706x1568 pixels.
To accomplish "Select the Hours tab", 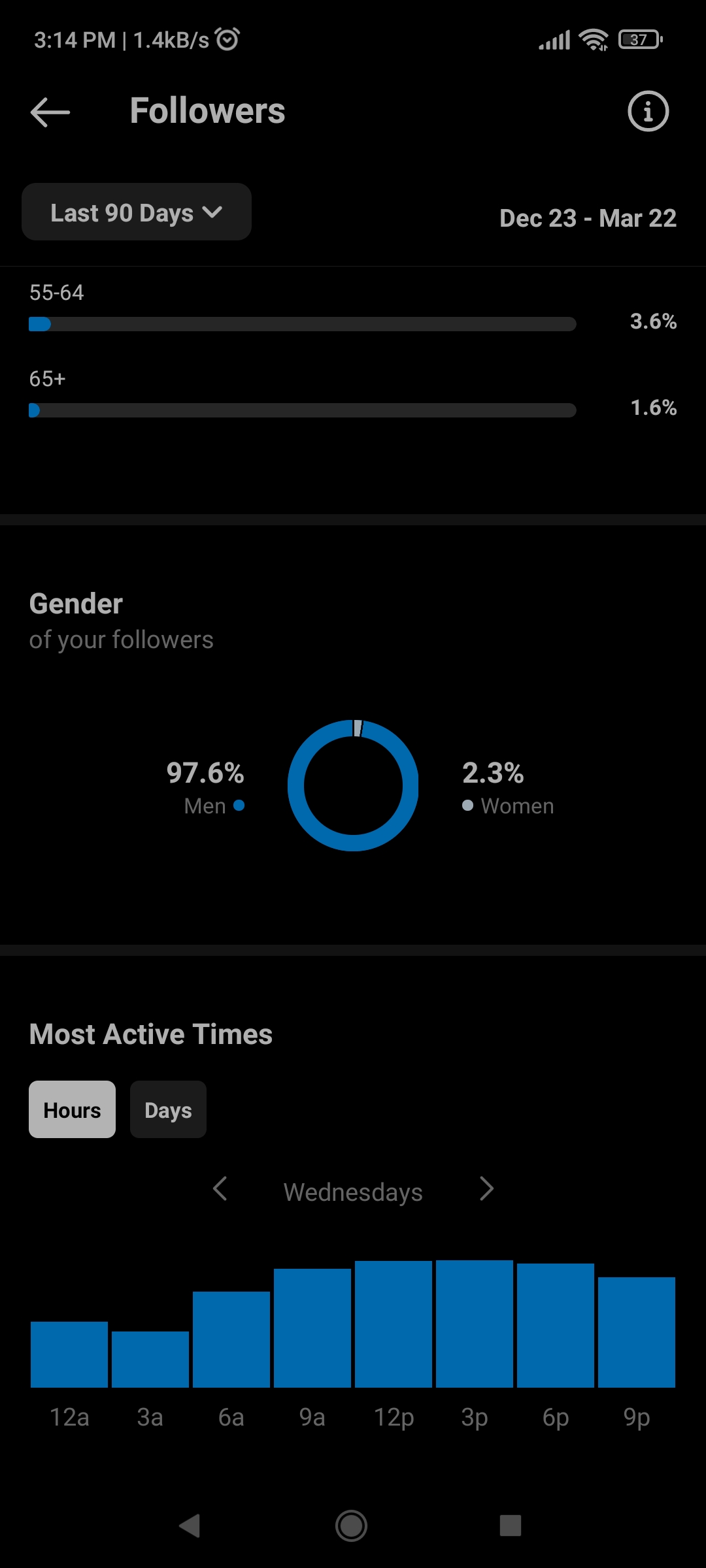I will click(x=72, y=1109).
